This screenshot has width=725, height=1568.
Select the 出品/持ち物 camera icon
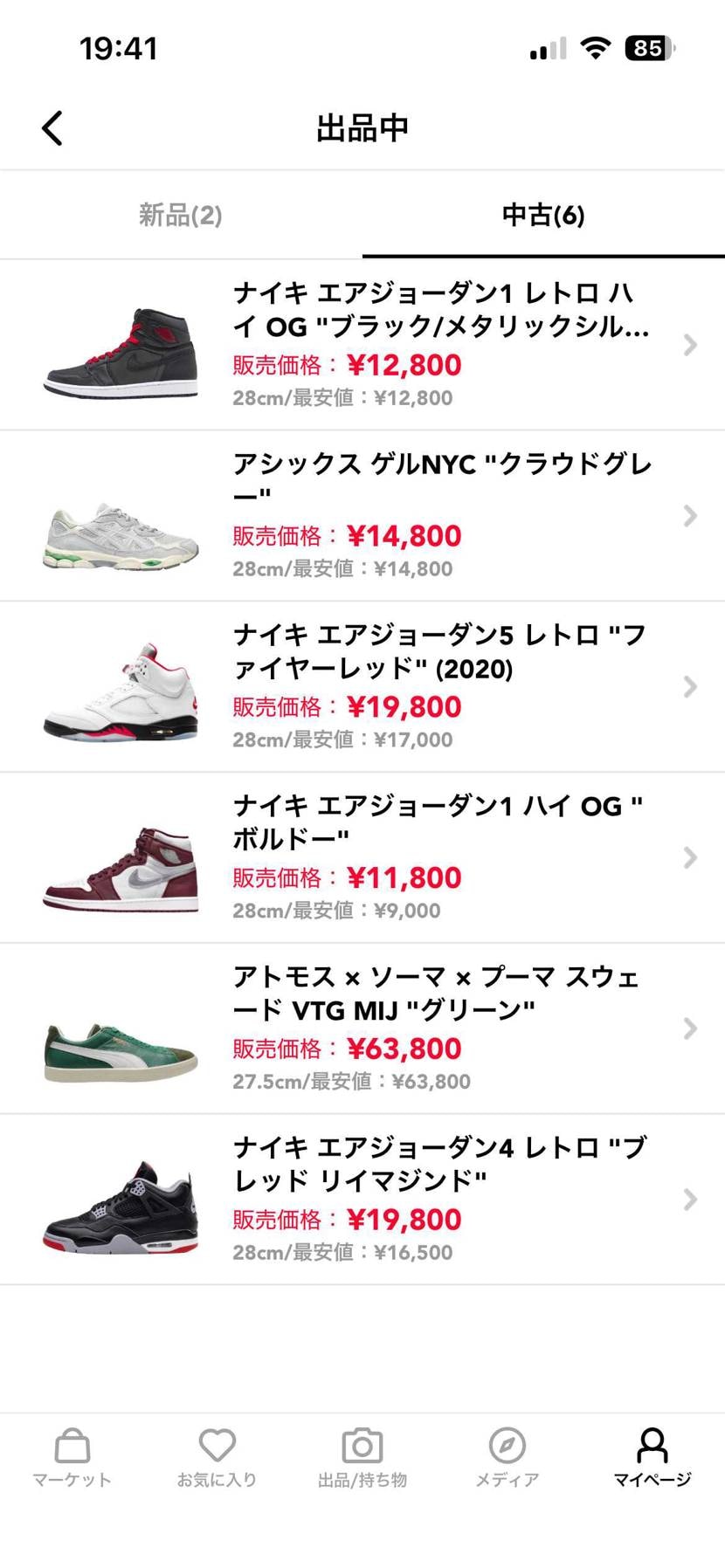point(362,1449)
